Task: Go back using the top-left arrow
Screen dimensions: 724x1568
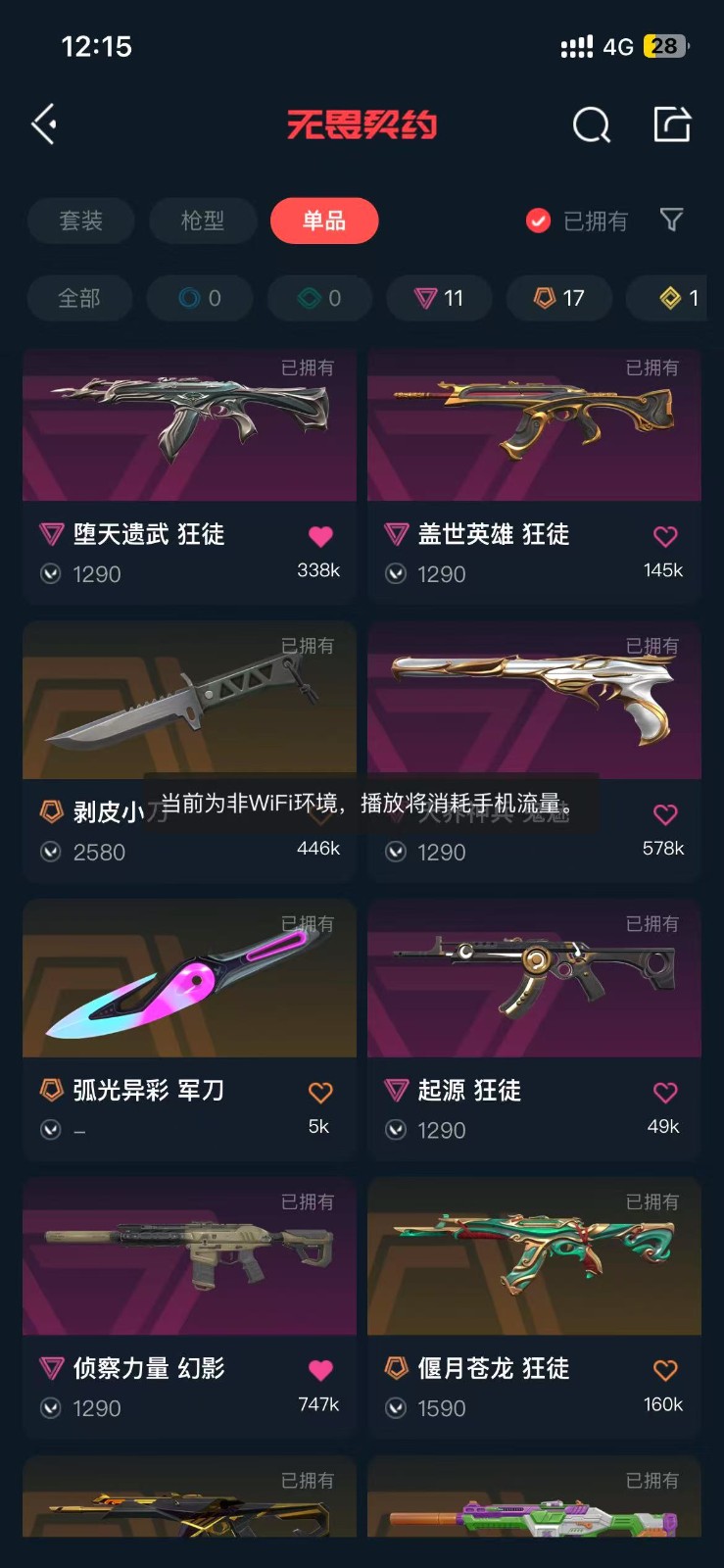Action: coord(44,124)
